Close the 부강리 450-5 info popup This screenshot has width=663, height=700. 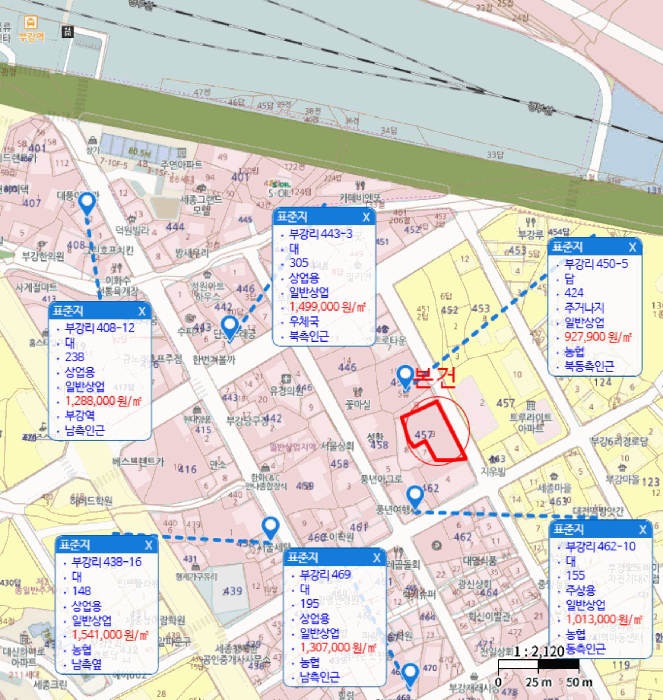(x=632, y=246)
